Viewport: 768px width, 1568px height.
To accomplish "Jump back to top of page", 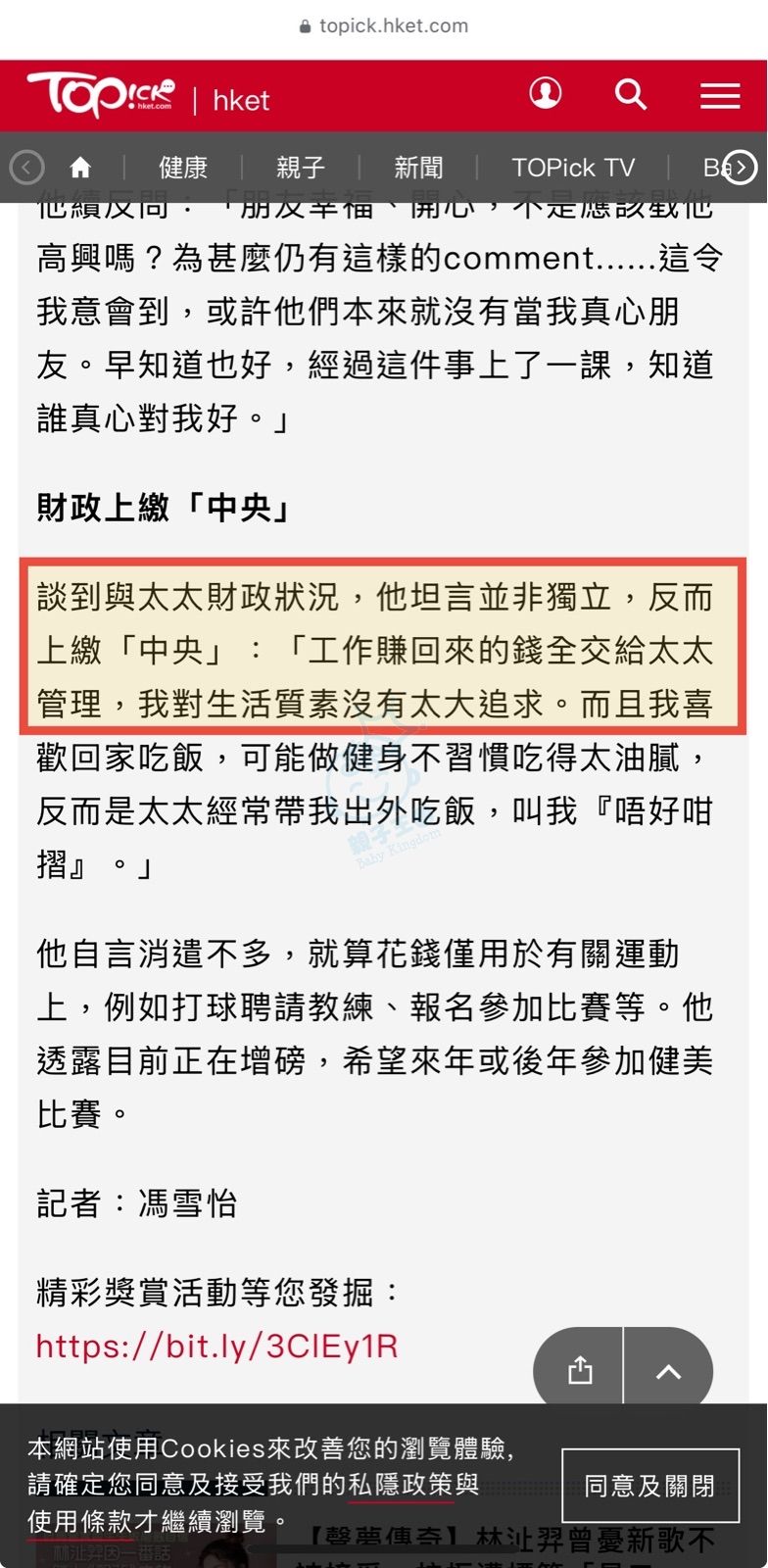I will click(x=668, y=1370).
